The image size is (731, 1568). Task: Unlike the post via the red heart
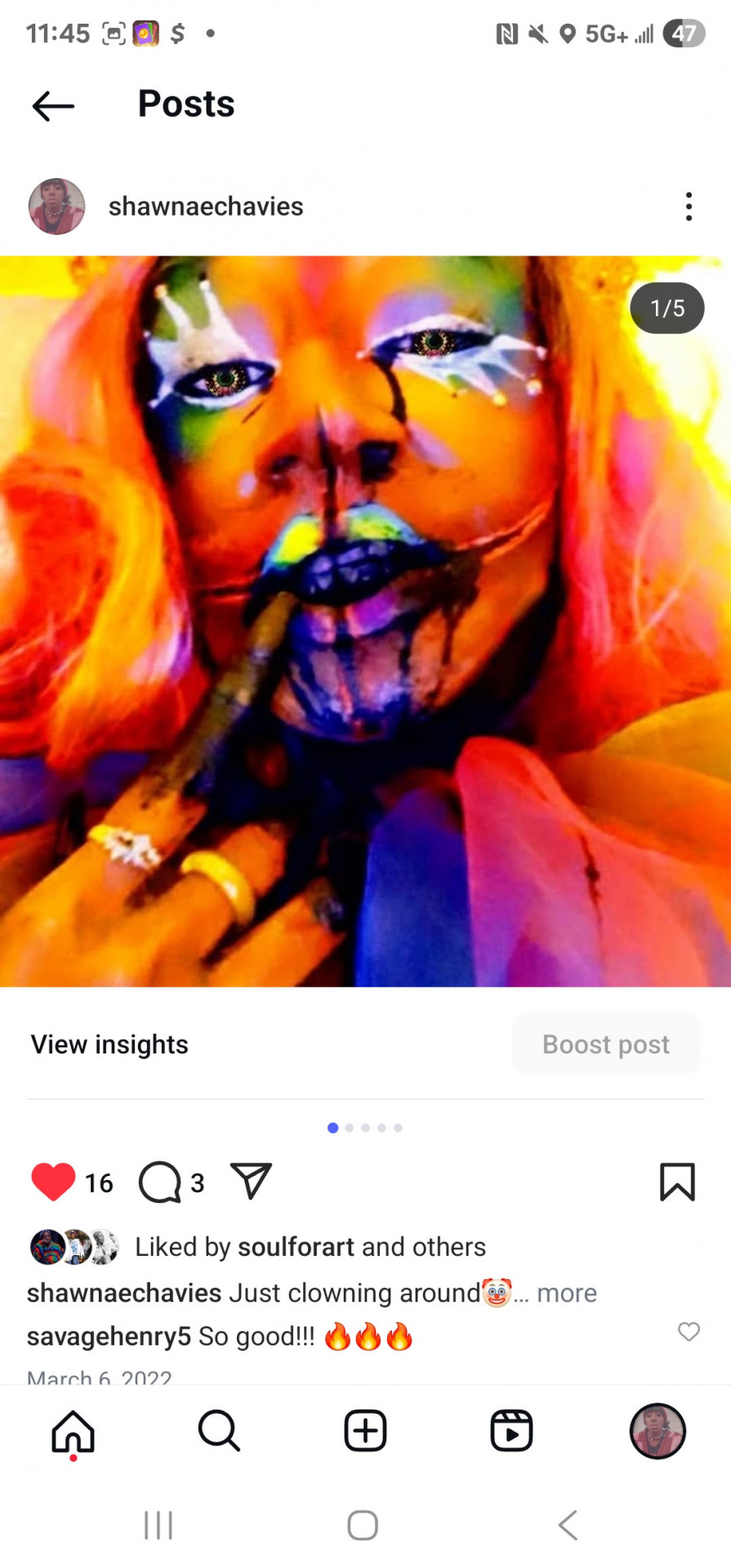tap(53, 1182)
